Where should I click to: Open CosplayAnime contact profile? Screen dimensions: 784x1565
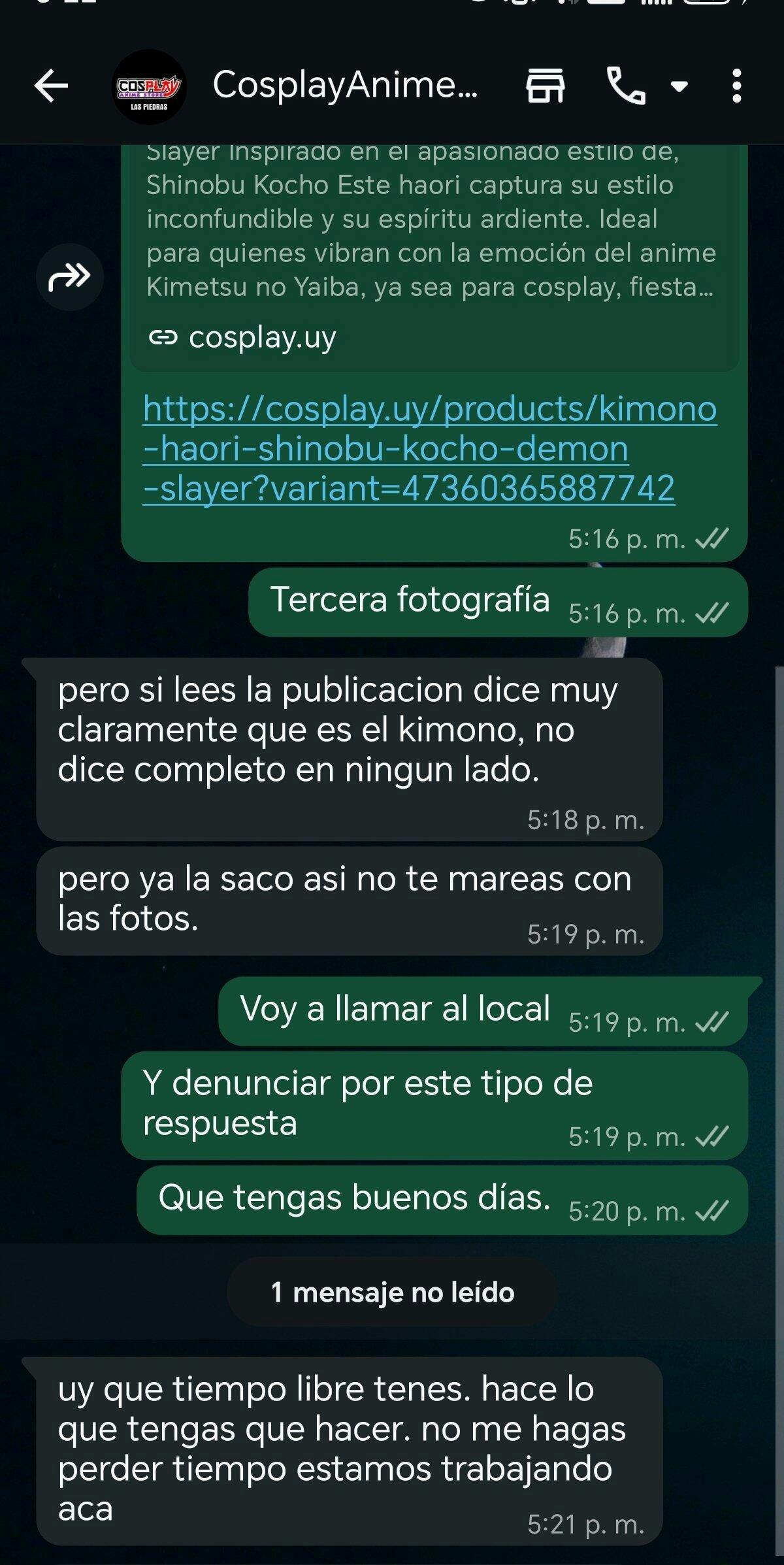(344, 86)
